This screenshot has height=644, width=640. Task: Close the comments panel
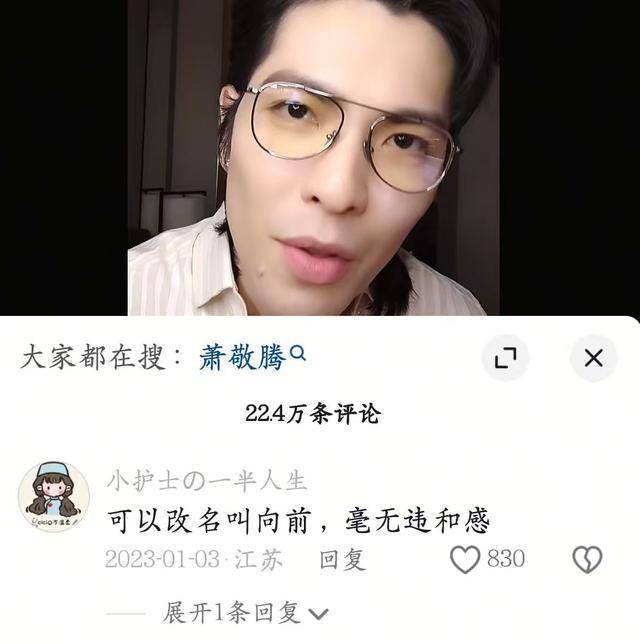click(593, 357)
